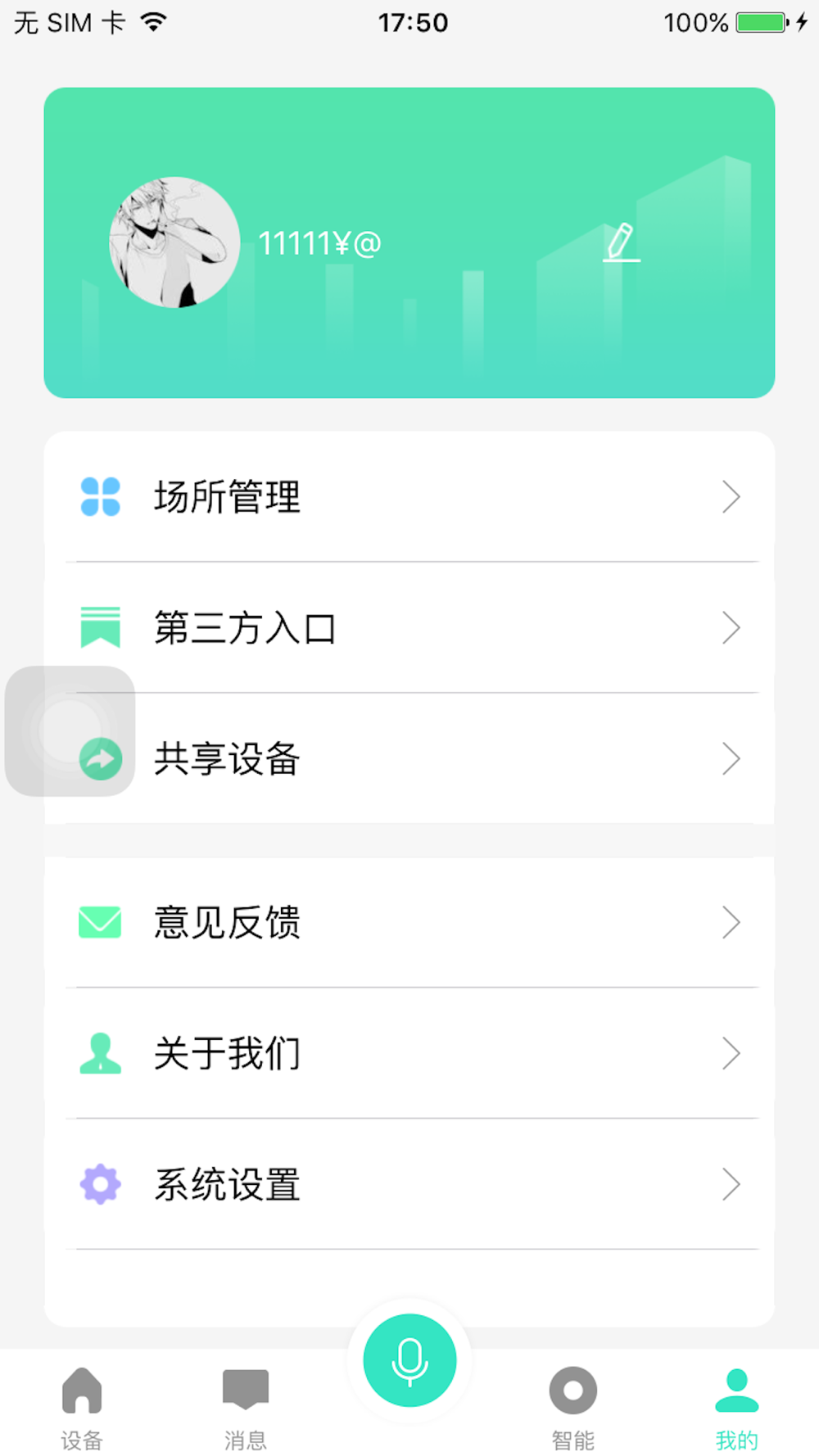Open 系统设置 (system settings)
The width and height of the screenshot is (819, 1456).
(x=409, y=1185)
